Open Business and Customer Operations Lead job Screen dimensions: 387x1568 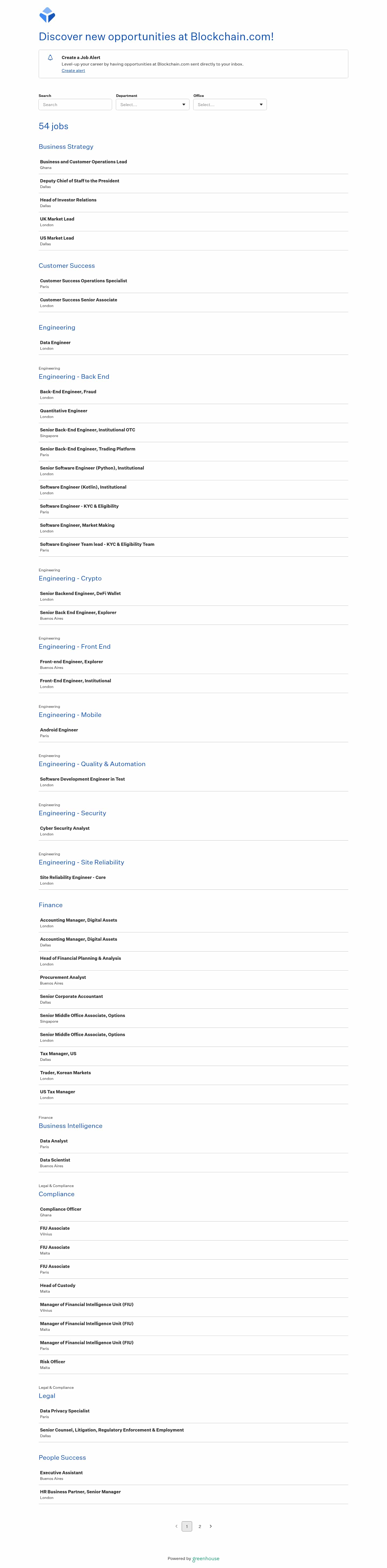coord(83,162)
